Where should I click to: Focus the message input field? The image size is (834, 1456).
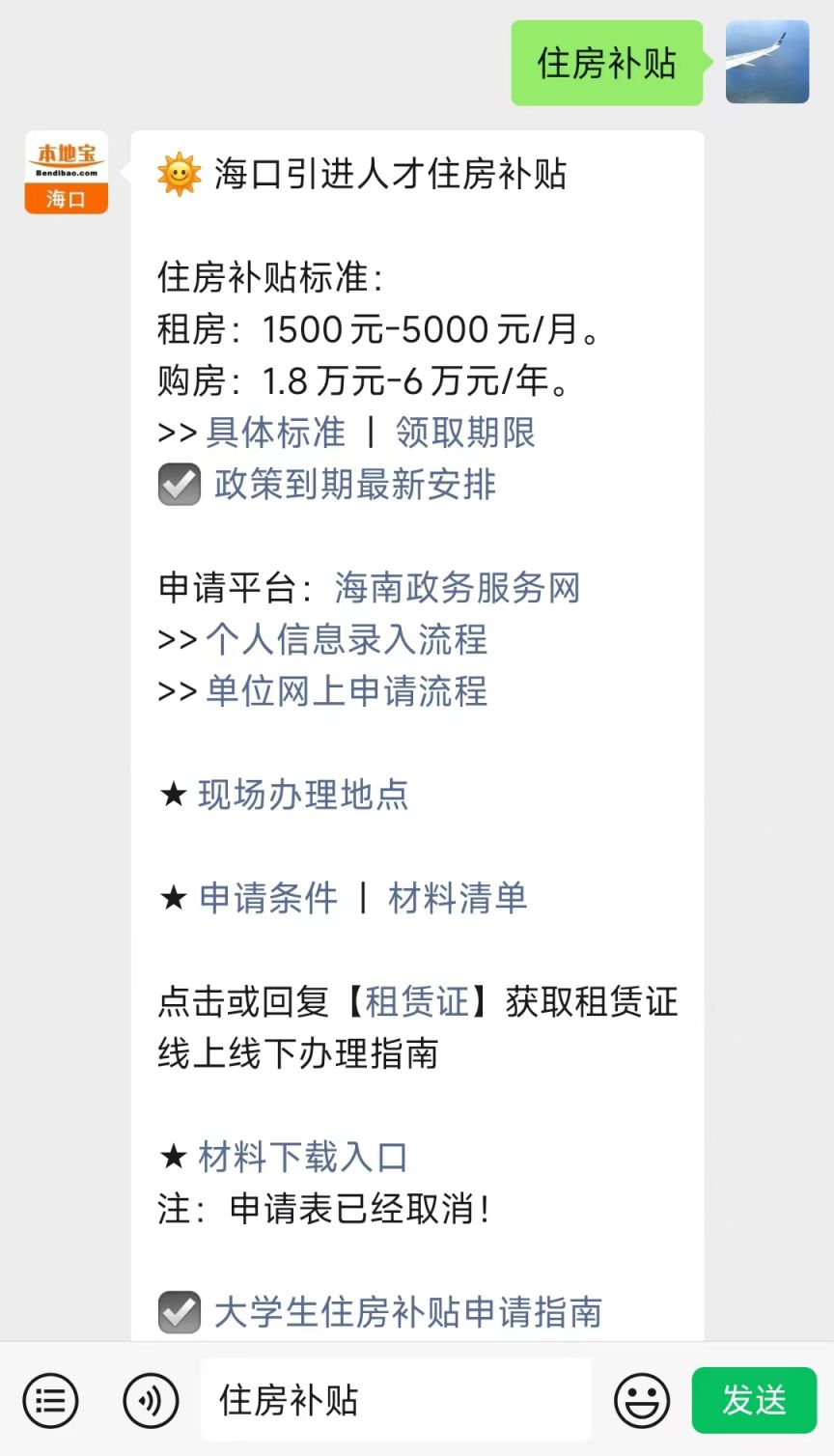[x=396, y=1400]
